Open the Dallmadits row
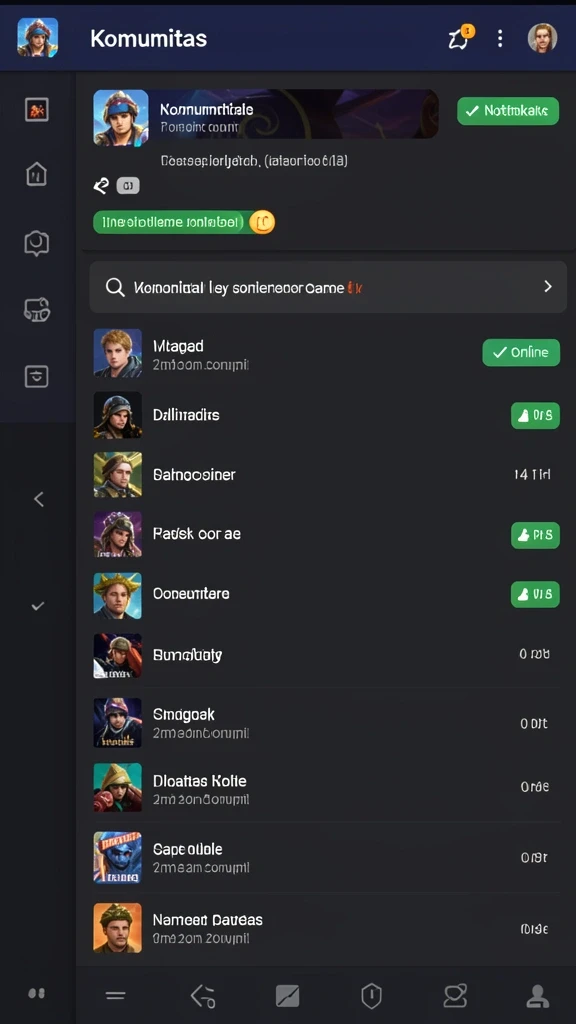This screenshot has height=1024, width=576. (327, 415)
